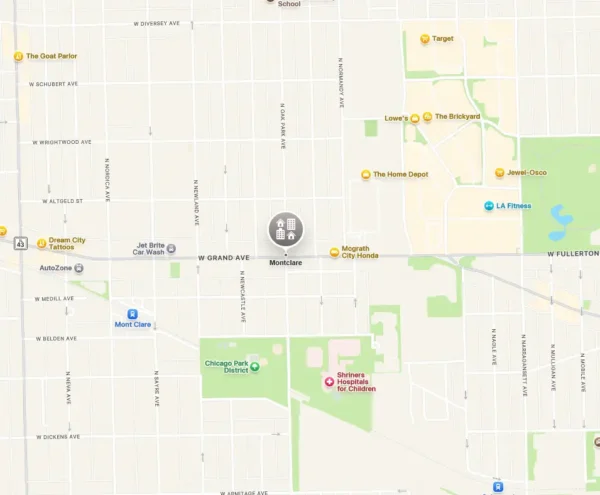Select Jet Brite Car Wash marker
Viewport: 600px width, 495px height.
point(171,248)
